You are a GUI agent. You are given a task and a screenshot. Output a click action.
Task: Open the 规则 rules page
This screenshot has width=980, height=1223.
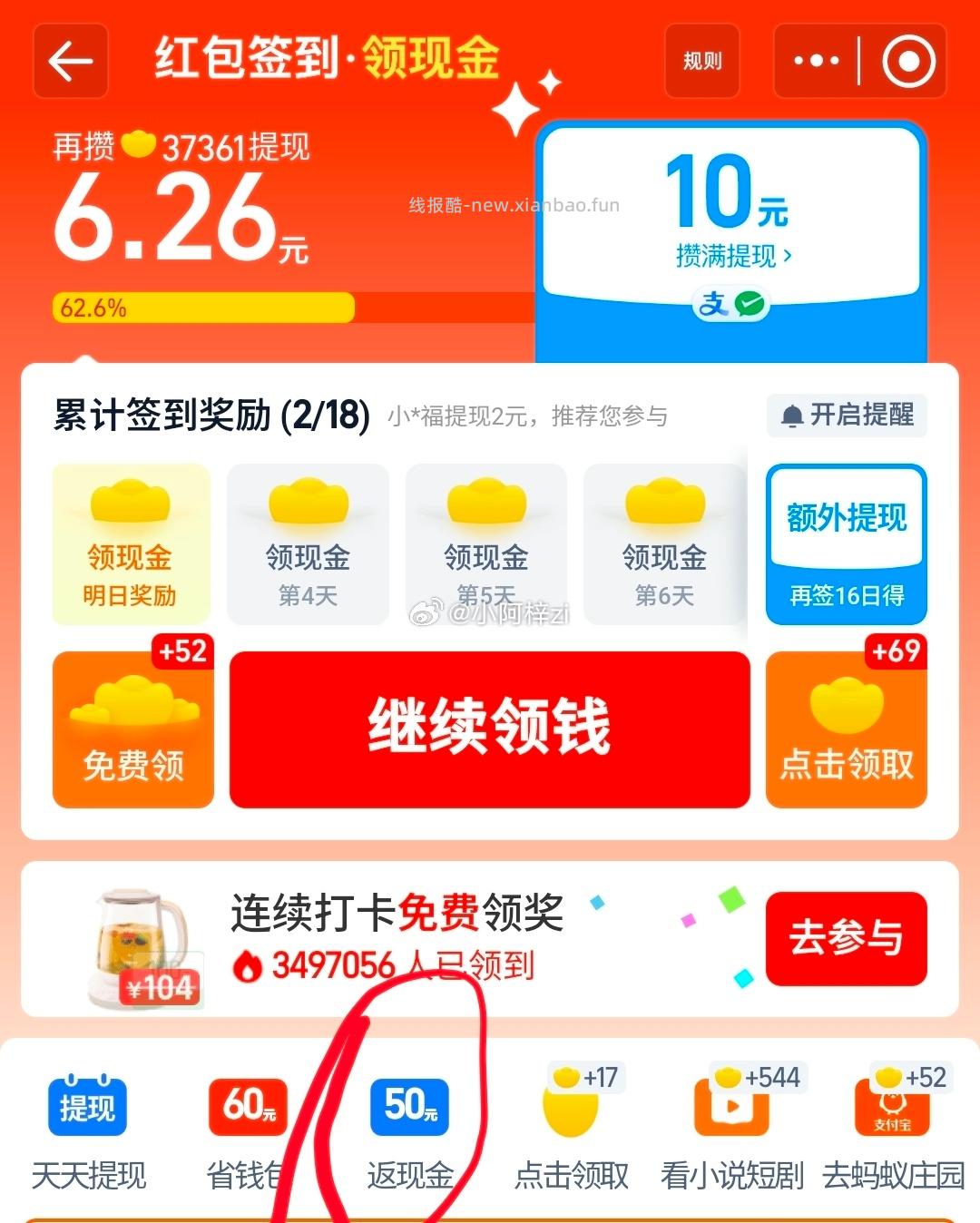coord(701,61)
